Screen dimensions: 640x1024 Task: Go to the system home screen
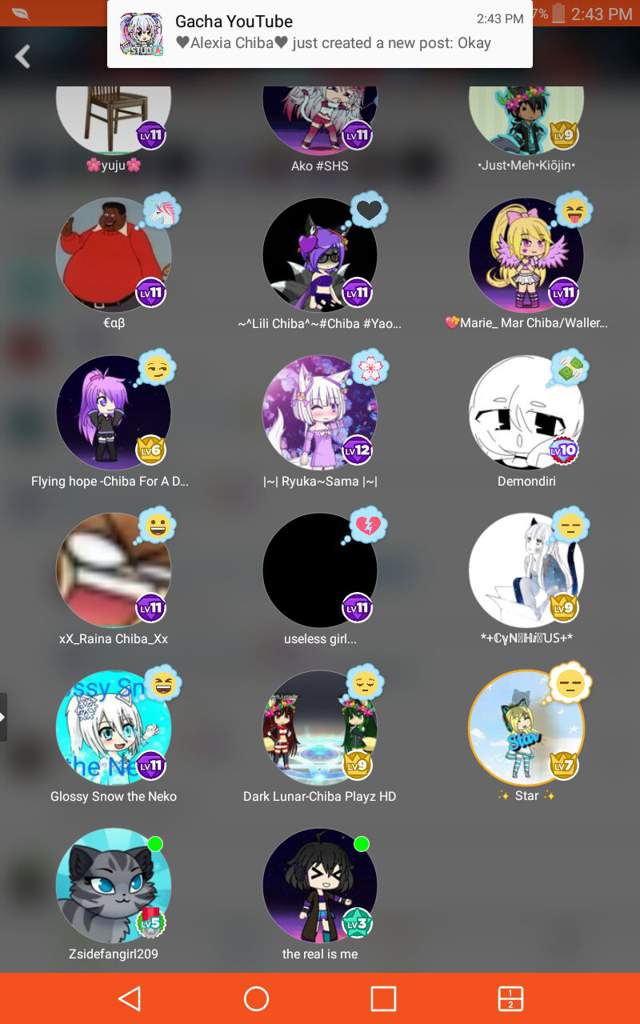[x=257, y=998]
